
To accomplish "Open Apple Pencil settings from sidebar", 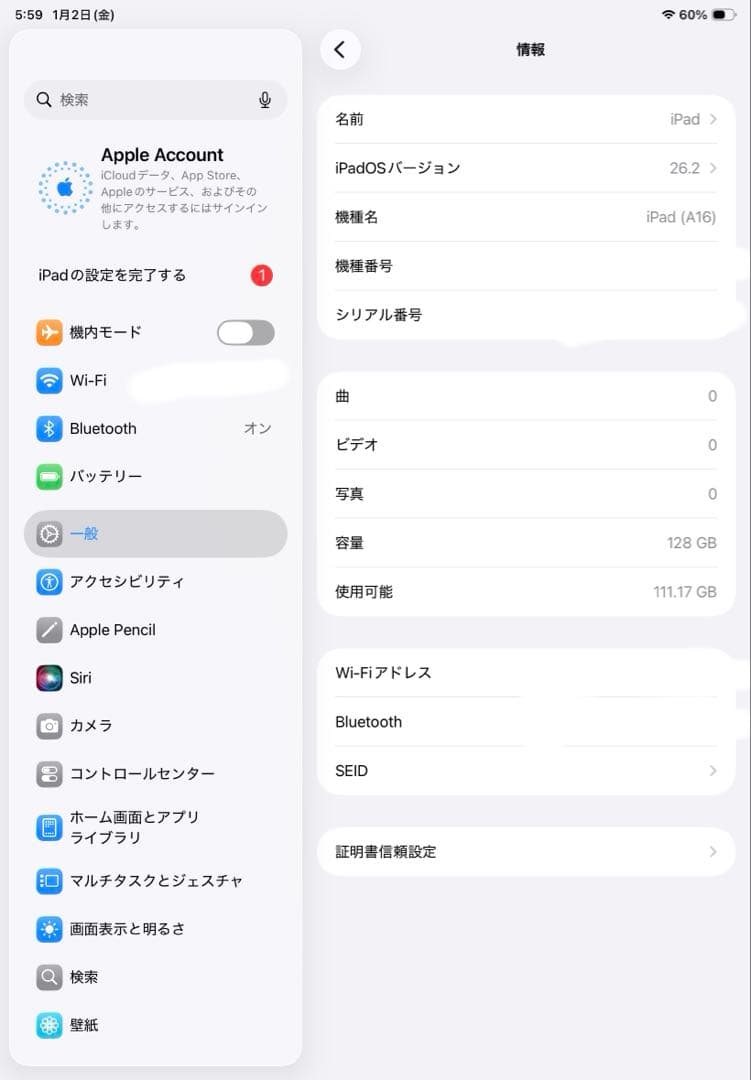I will (48, 629).
